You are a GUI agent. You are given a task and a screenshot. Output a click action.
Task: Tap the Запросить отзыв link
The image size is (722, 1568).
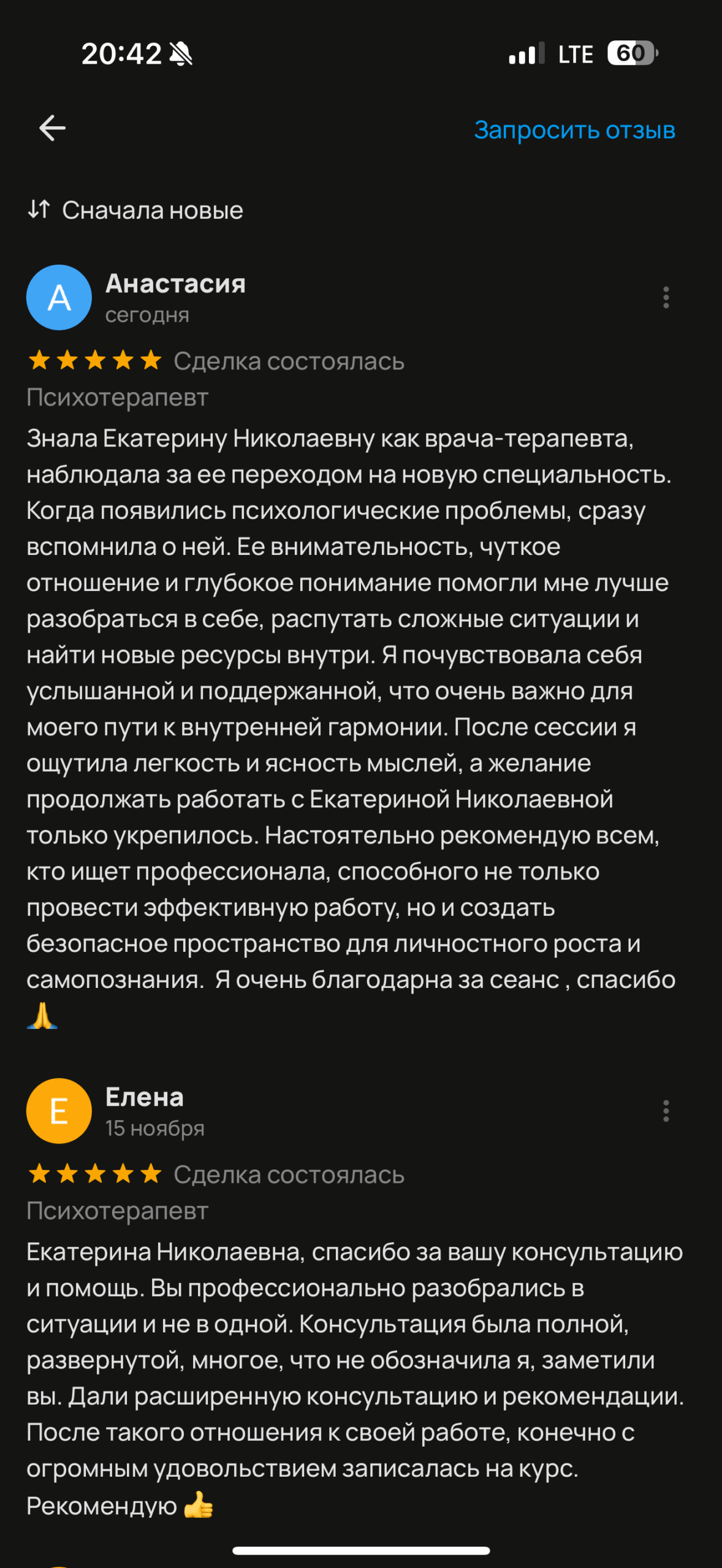tap(574, 130)
